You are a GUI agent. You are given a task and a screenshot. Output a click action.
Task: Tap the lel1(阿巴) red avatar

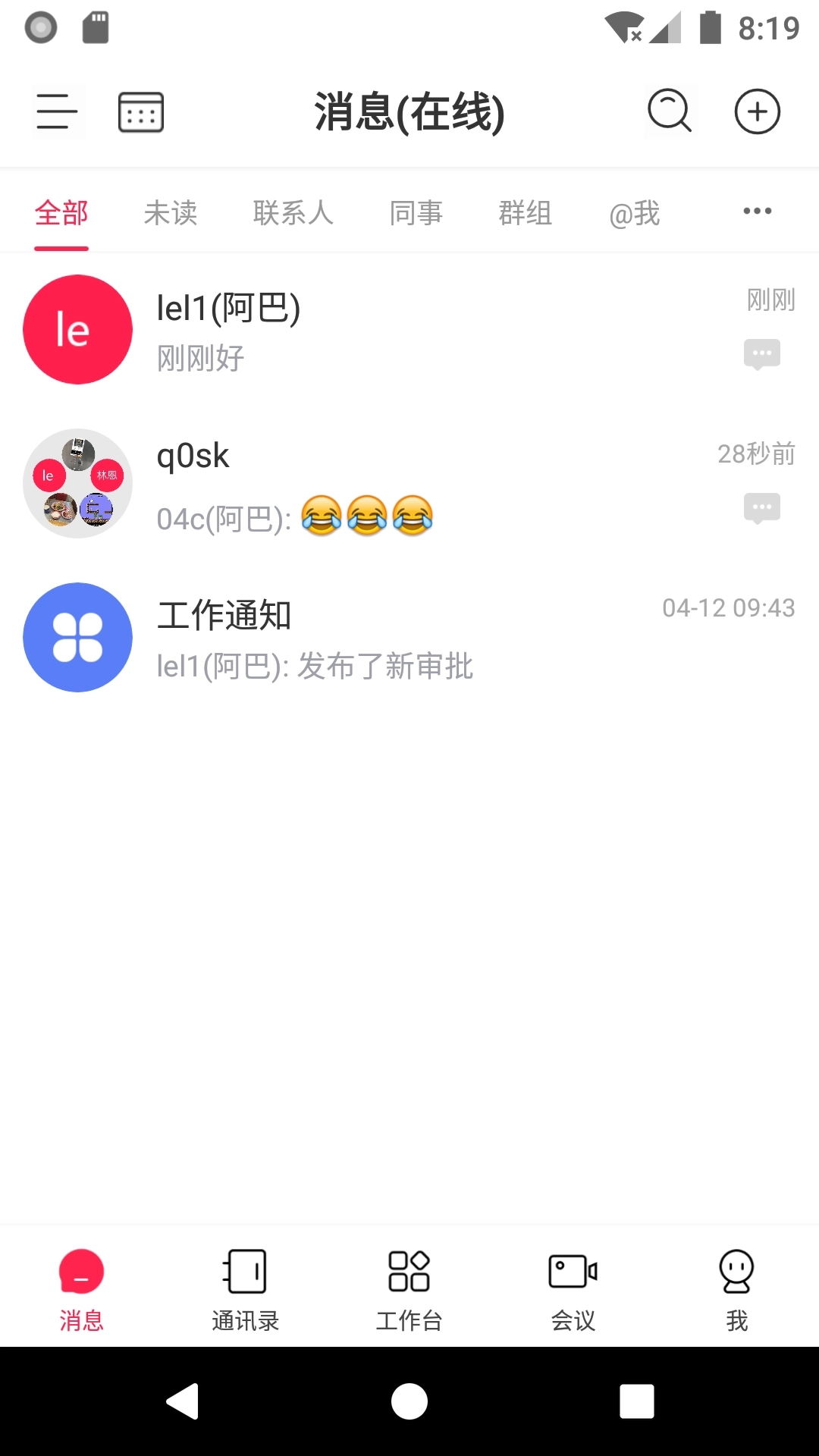click(x=77, y=329)
